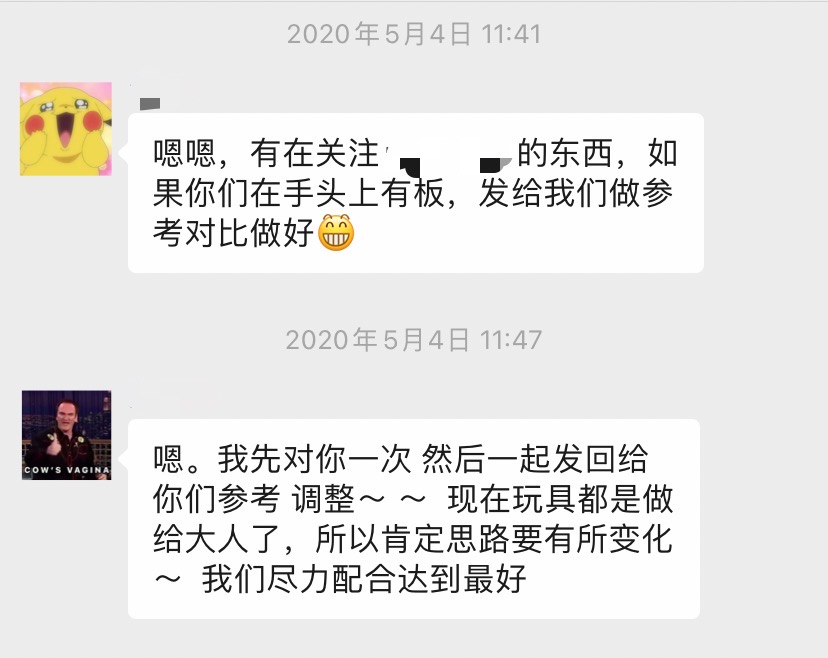
Task: Open profile of the COW'S VAGINA avatar
Action: coord(66,435)
